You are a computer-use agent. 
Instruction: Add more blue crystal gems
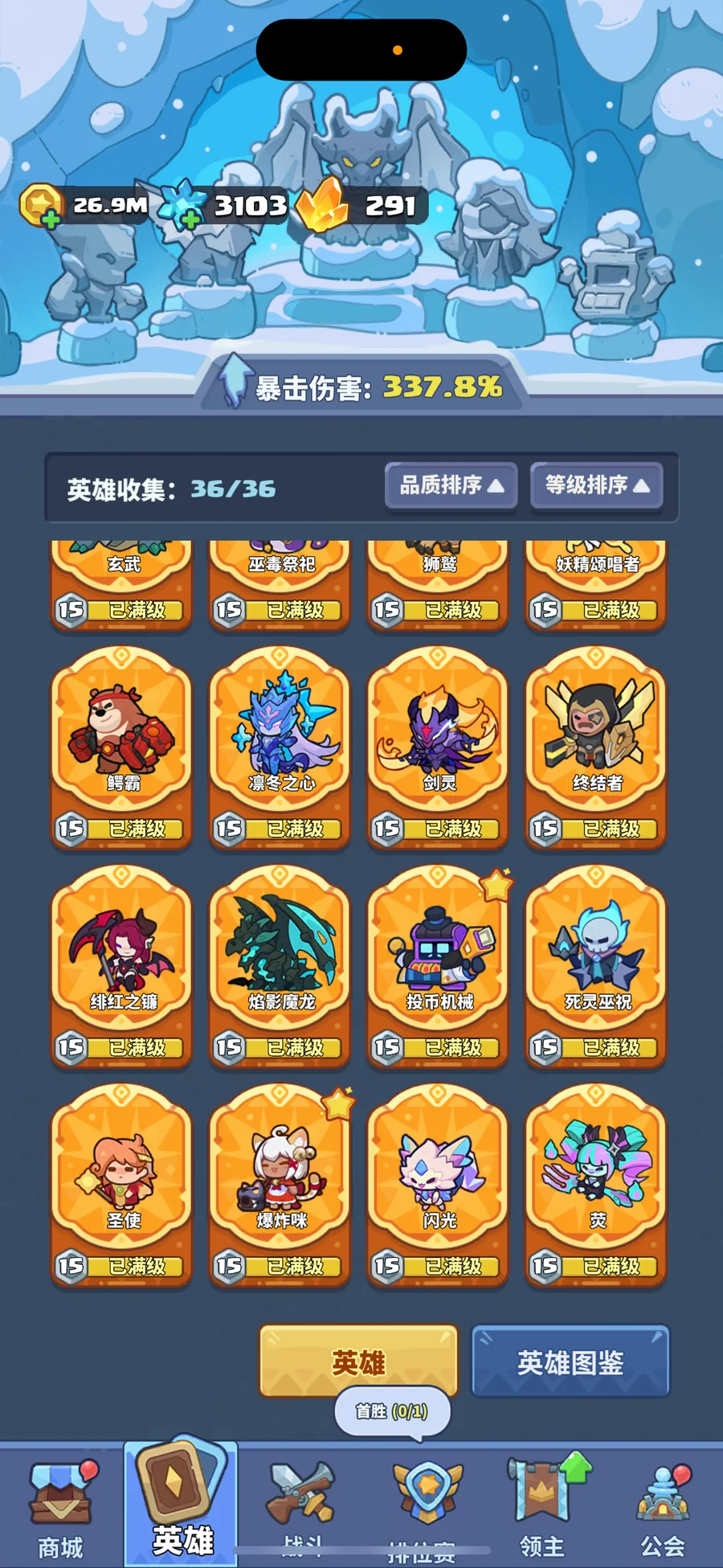point(190,217)
